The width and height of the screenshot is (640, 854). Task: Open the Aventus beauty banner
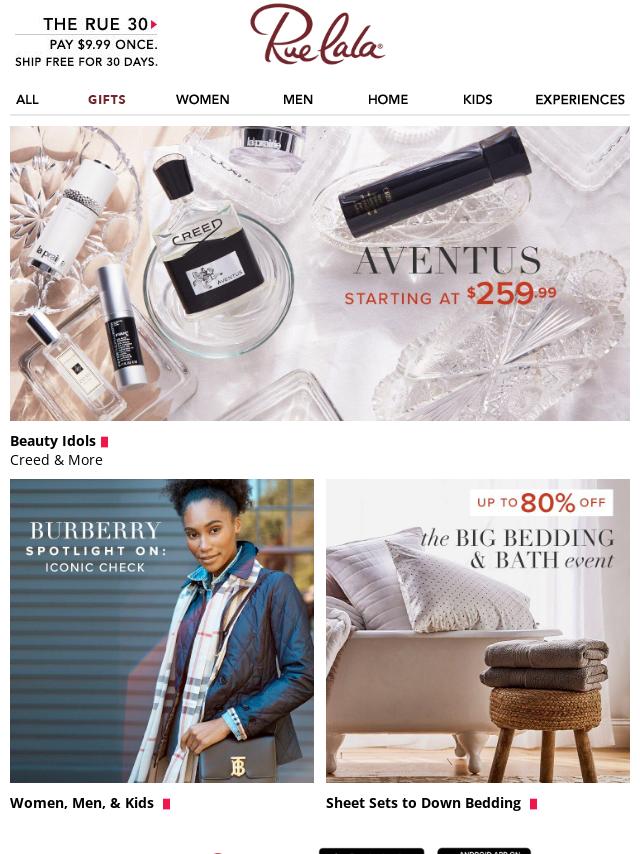tap(320, 273)
